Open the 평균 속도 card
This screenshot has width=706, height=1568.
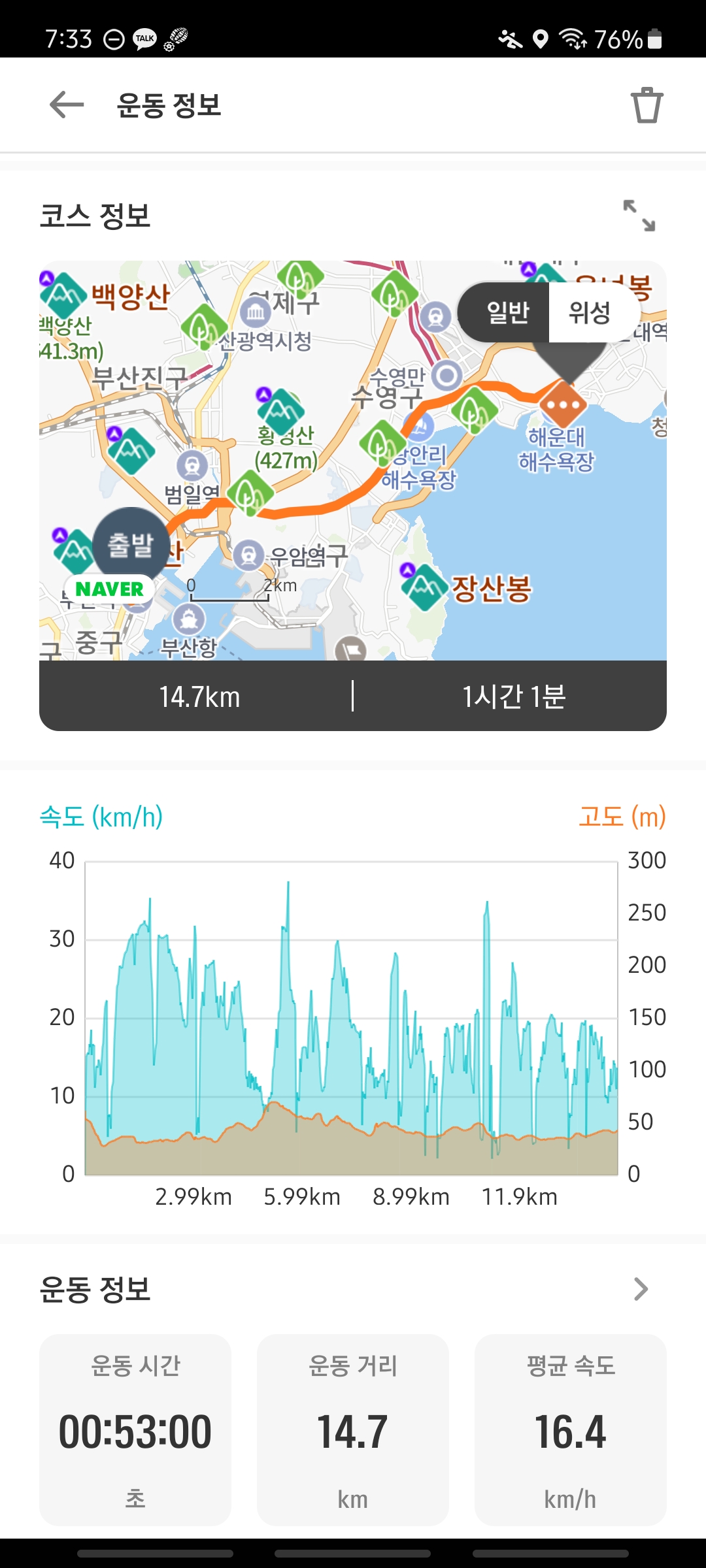[570, 1429]
